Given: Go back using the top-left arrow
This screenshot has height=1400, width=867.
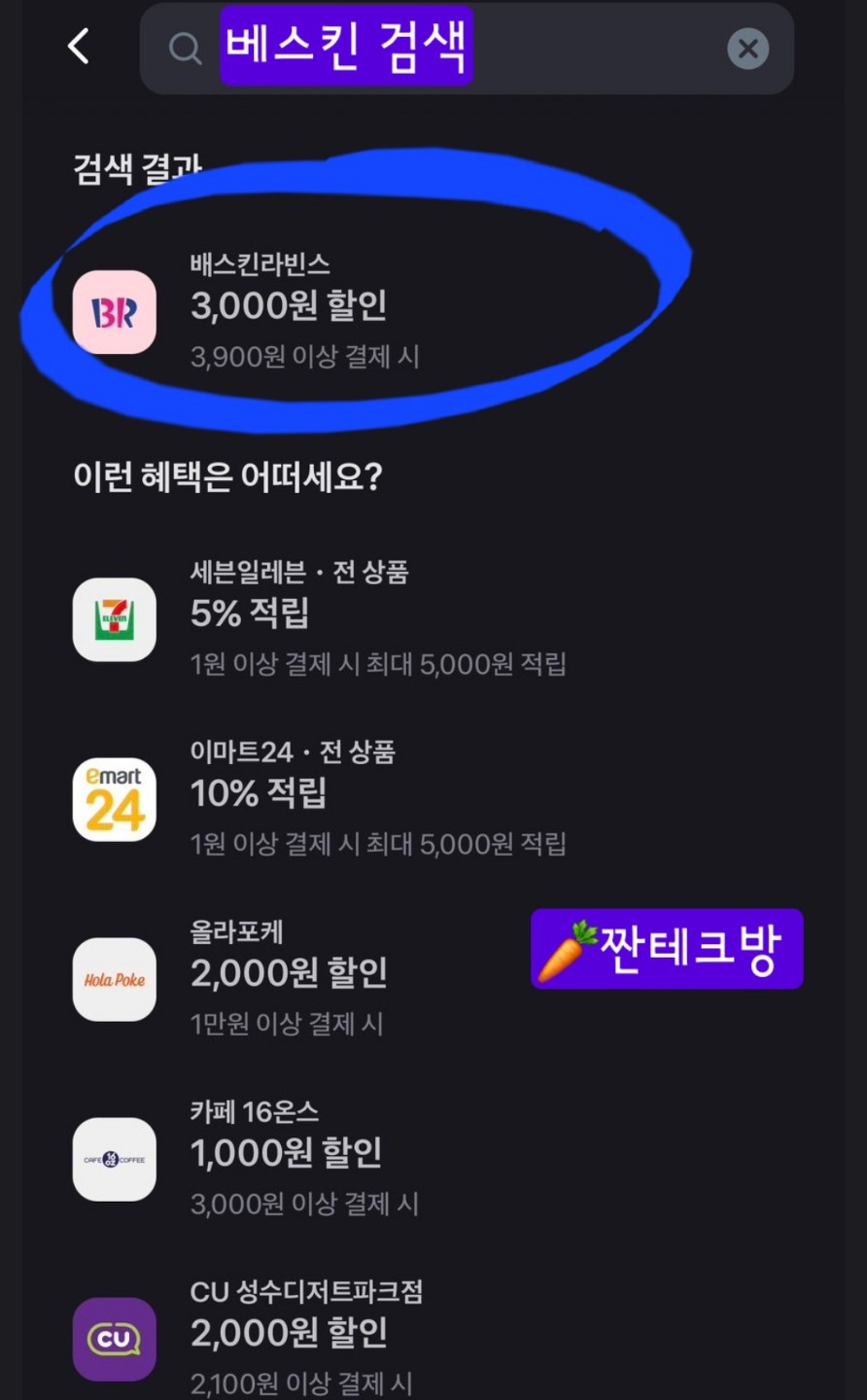Looking at the screenshot, I should pyautogui.click(x=79, y=47).
